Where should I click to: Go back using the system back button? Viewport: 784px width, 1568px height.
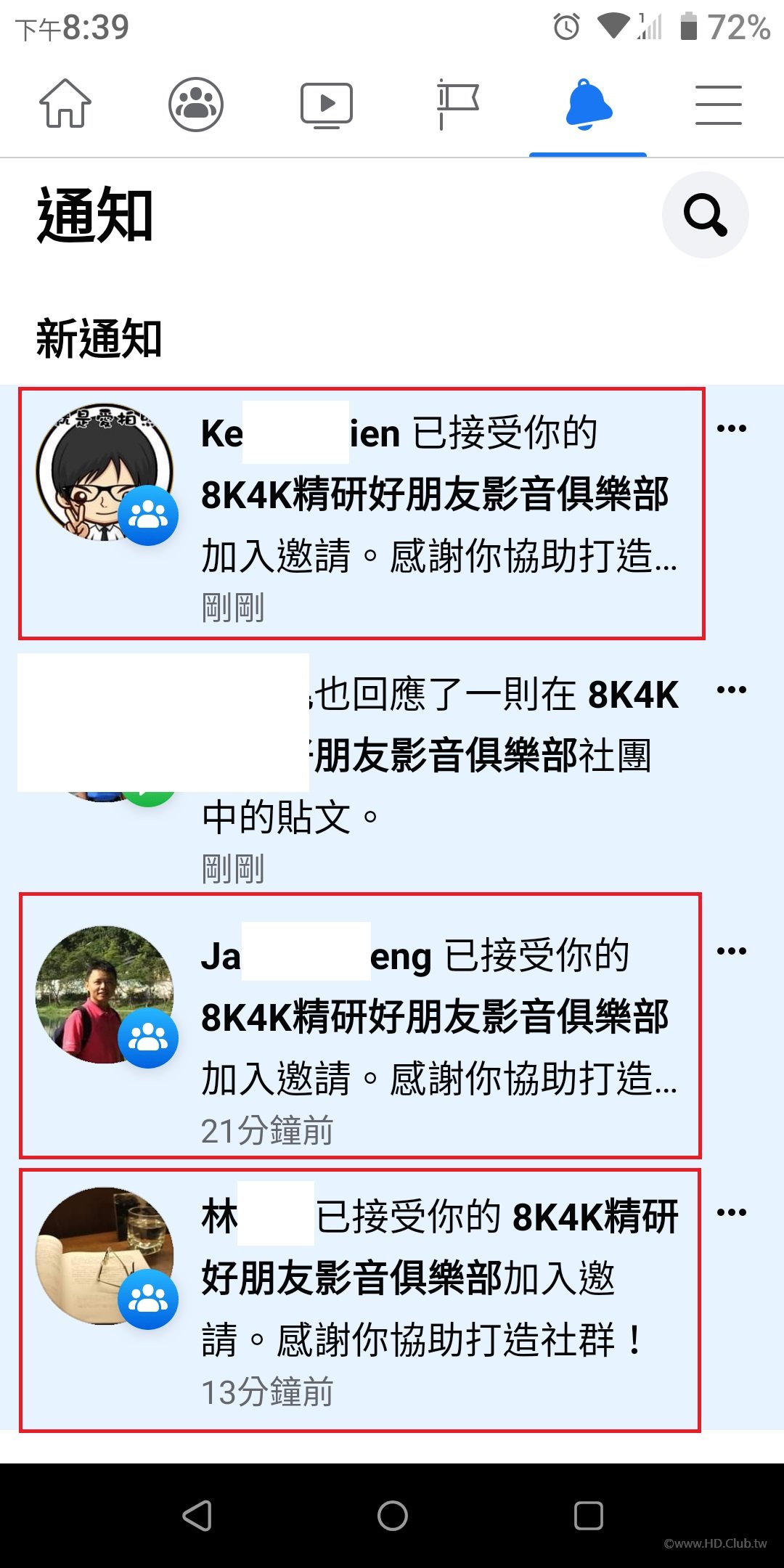[x=197, y=1516]
